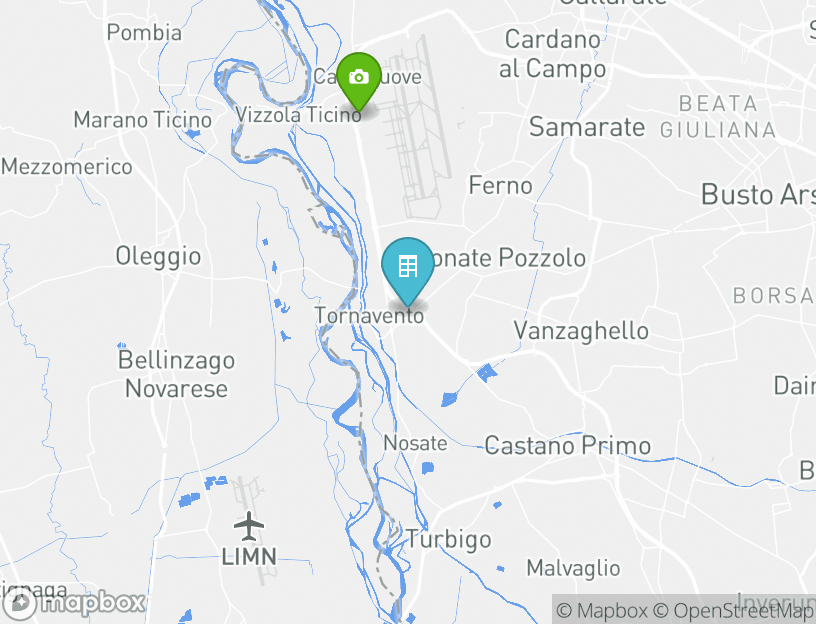Open the OpenStreetMap attribution link
This screenshot has width=816, height=624.
click(739, 610)
